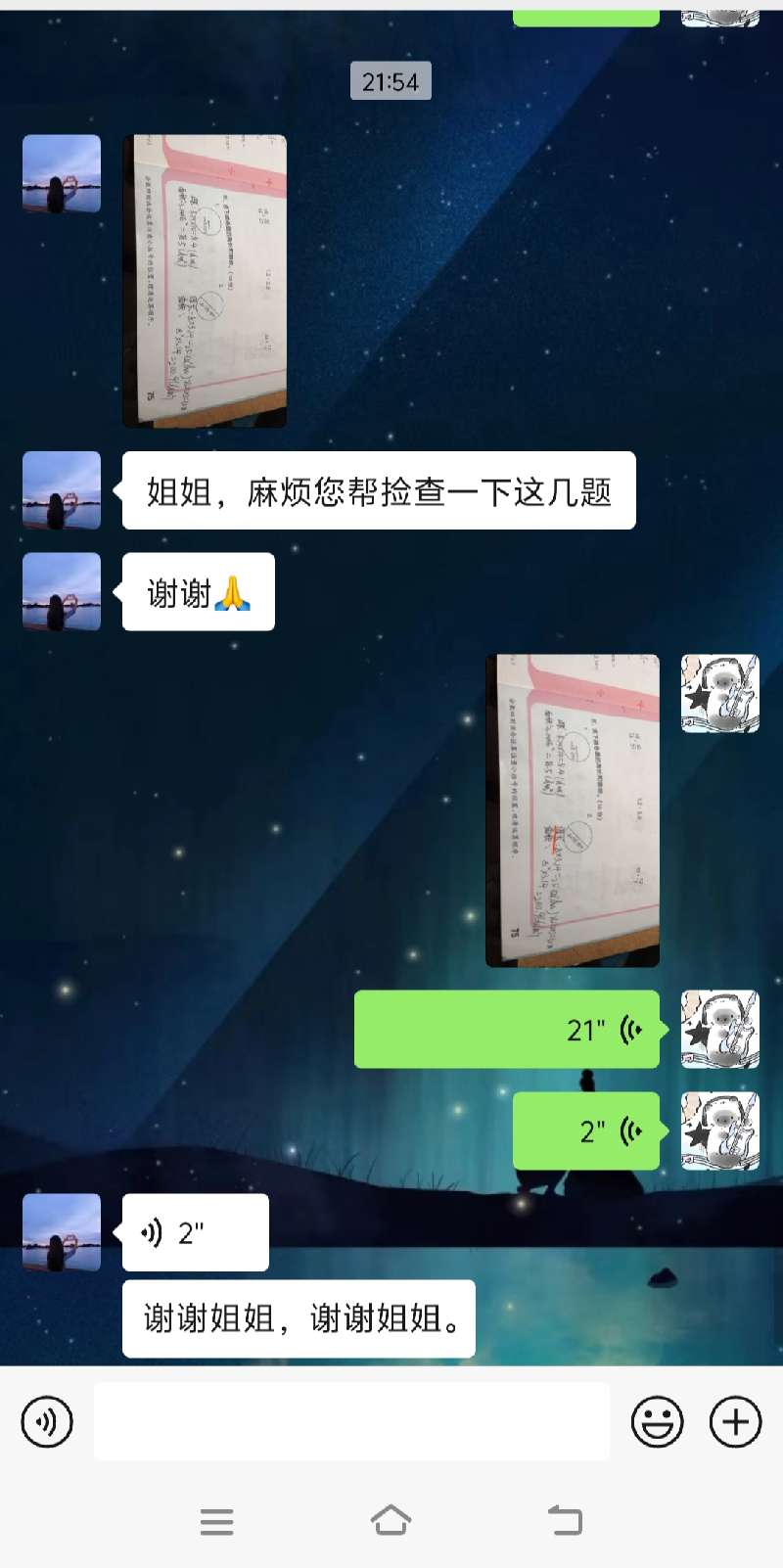Go to the home screen
This screenshot has width=783, height=1568.
pos(391,1520)
